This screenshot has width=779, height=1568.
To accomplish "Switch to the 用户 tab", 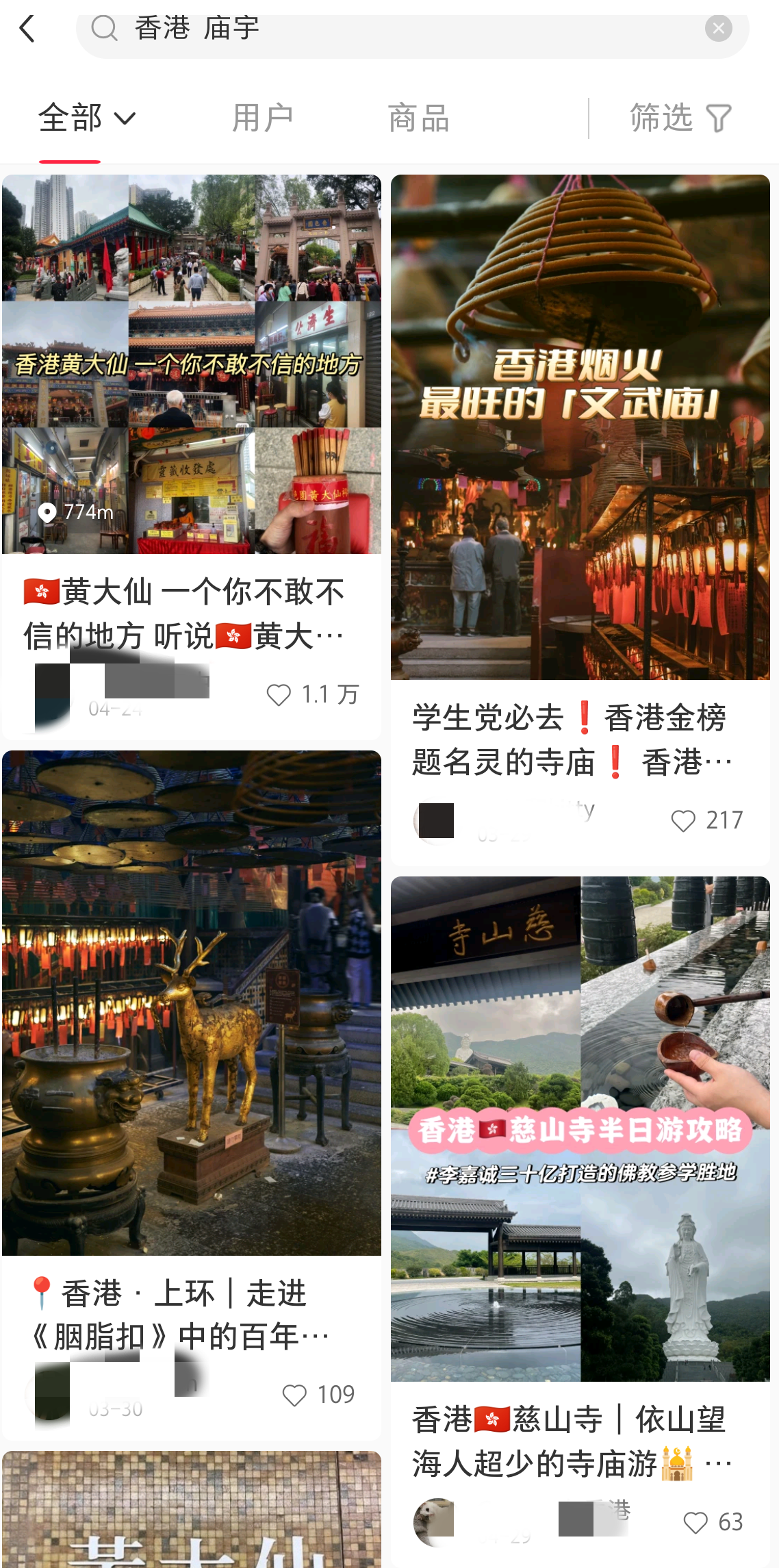I will pos(263,117).
